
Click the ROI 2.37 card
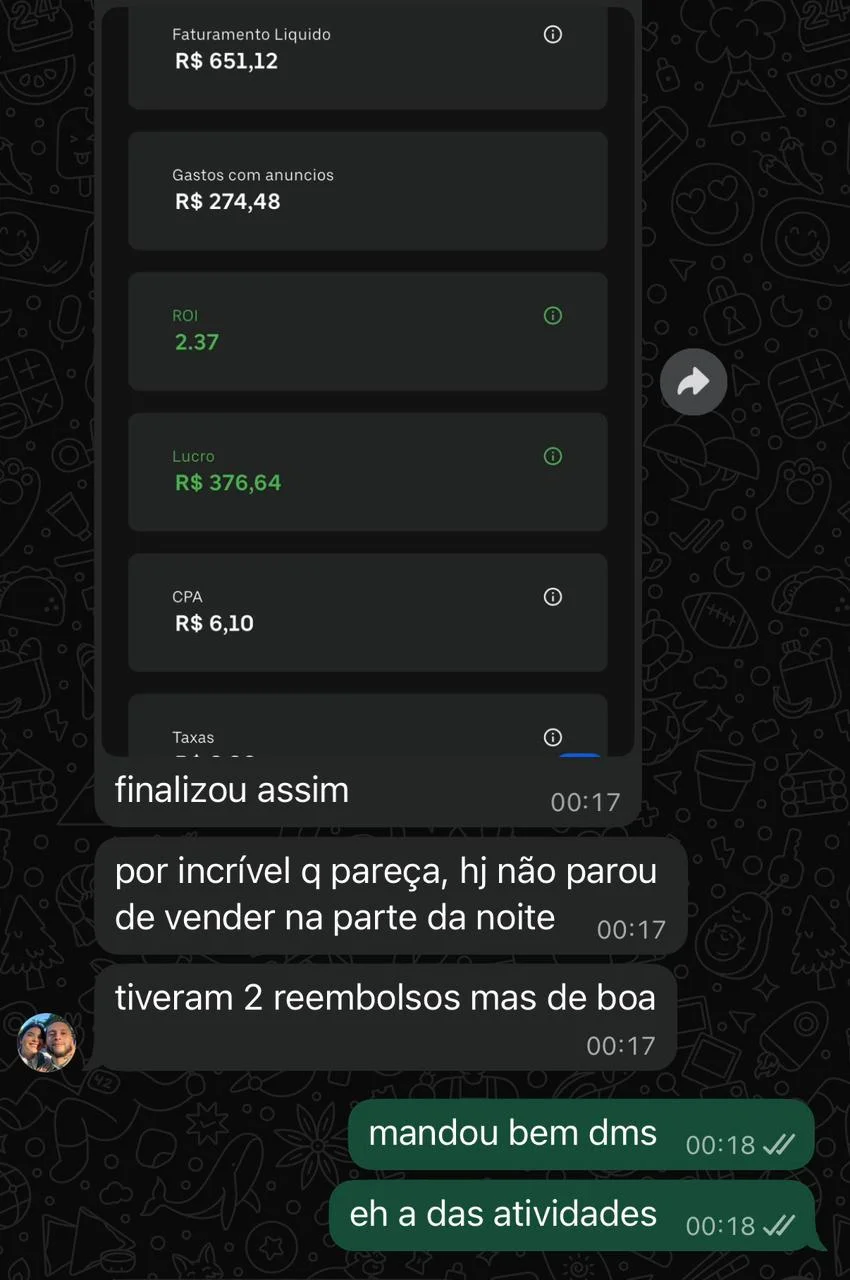pos(367,330)
